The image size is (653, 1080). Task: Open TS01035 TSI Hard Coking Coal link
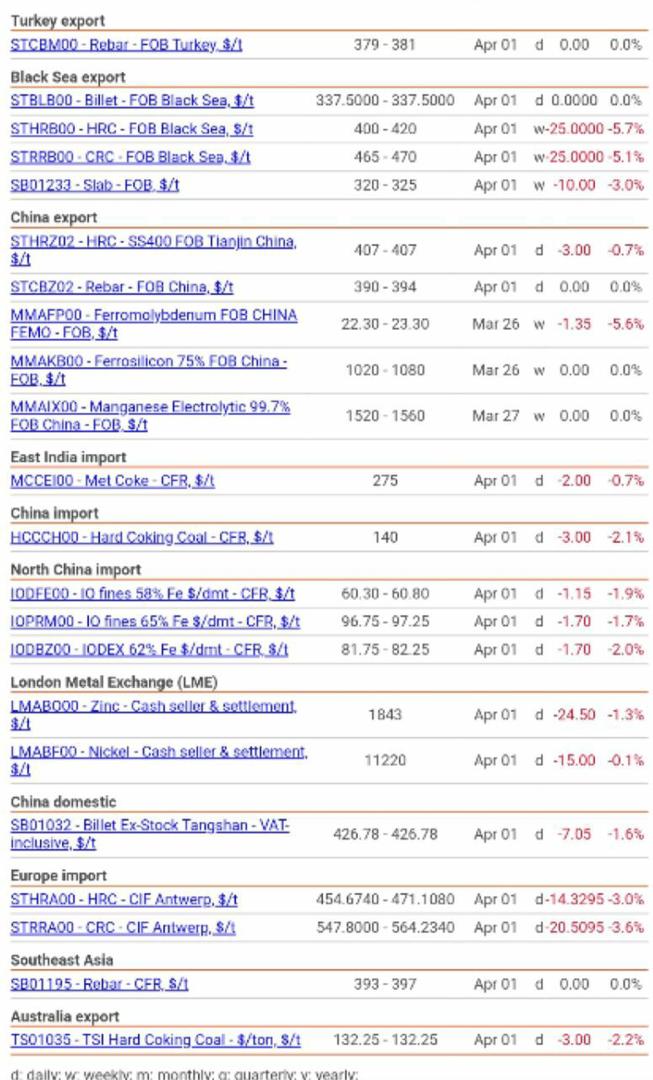(156, 1040)
